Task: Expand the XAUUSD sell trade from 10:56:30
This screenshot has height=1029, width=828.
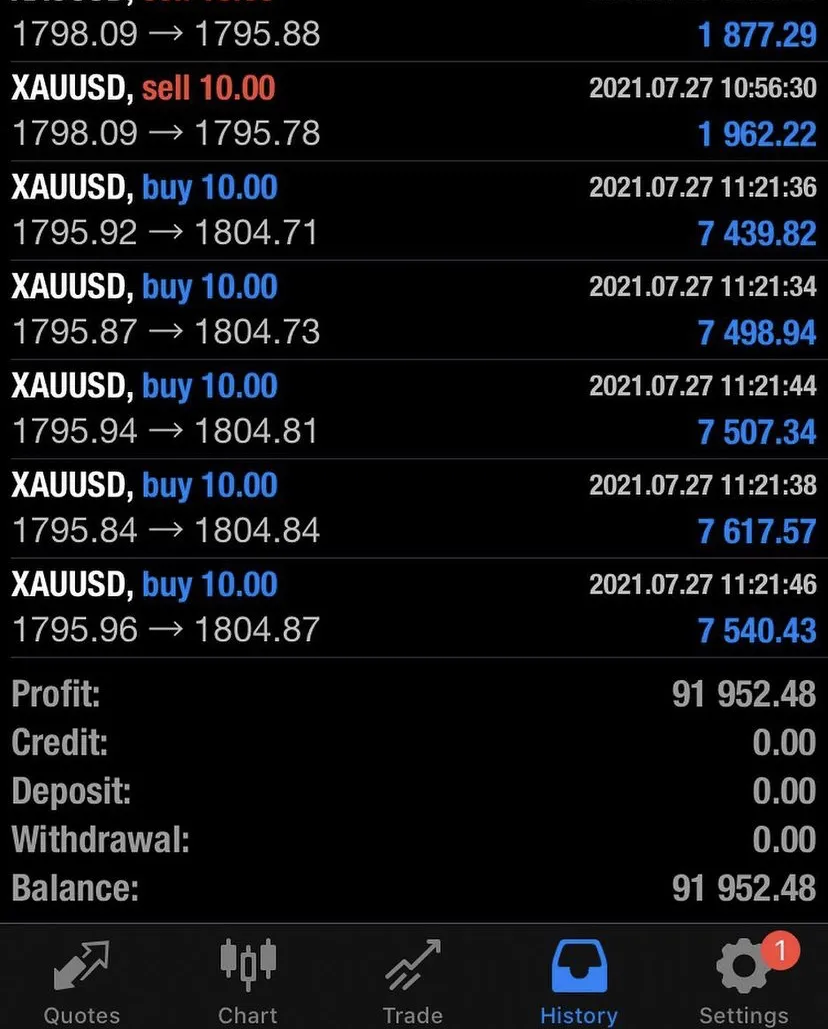Action: (414, 111)
